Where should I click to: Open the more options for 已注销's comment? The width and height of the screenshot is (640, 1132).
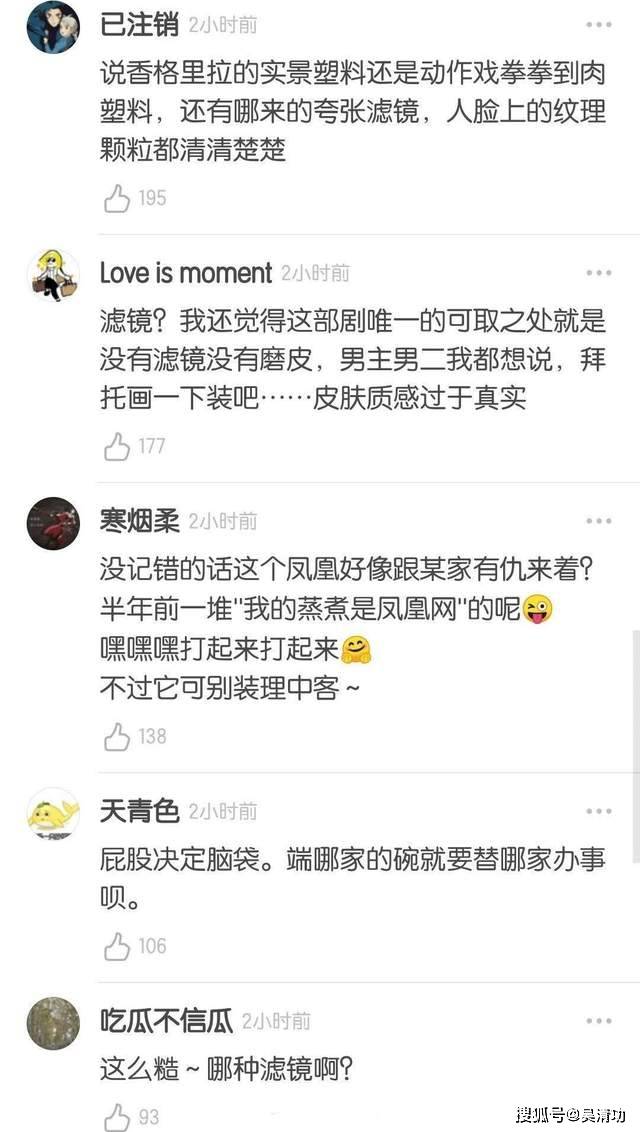point(599,24)
